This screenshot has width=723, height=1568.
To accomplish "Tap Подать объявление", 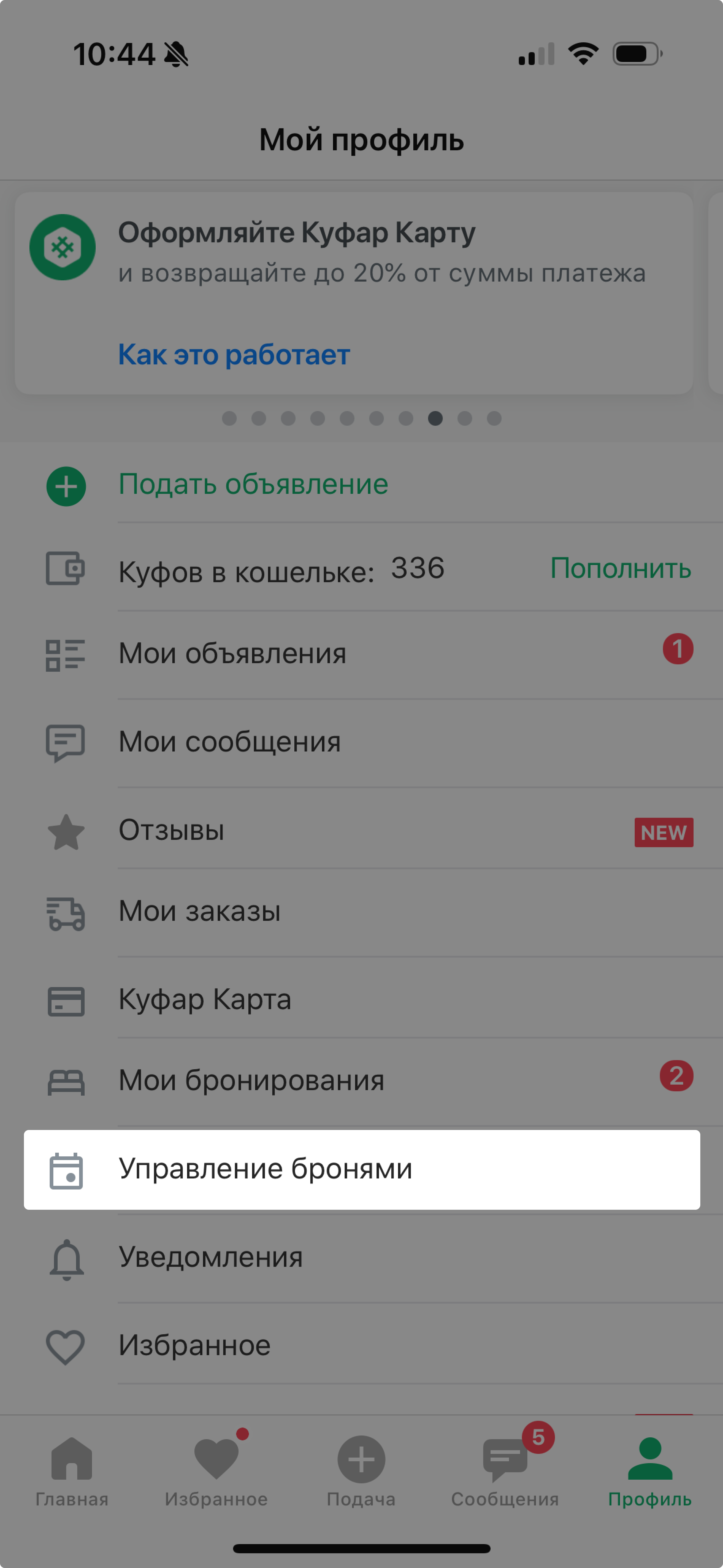I will [x=361, y=485].
